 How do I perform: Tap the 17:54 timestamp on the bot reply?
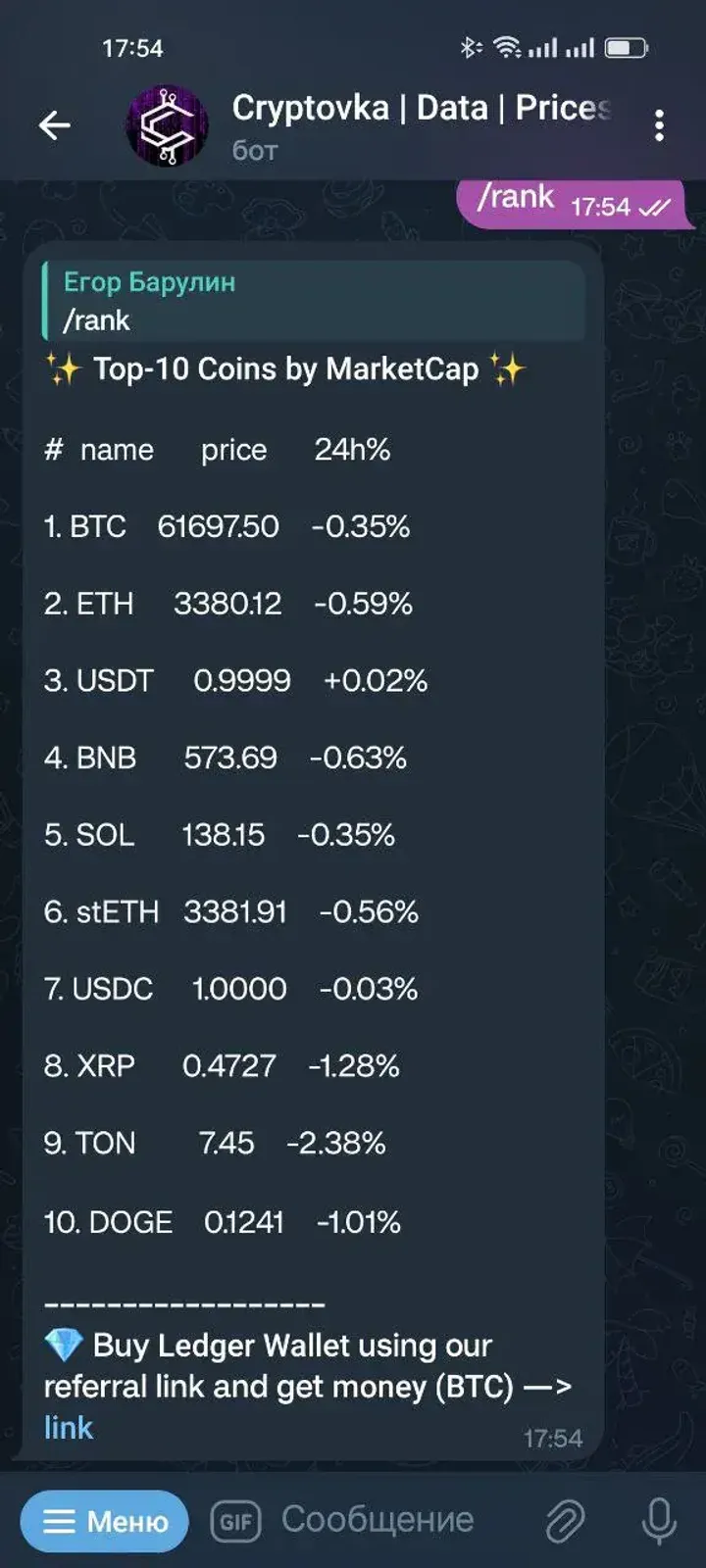pos(551,1438)
